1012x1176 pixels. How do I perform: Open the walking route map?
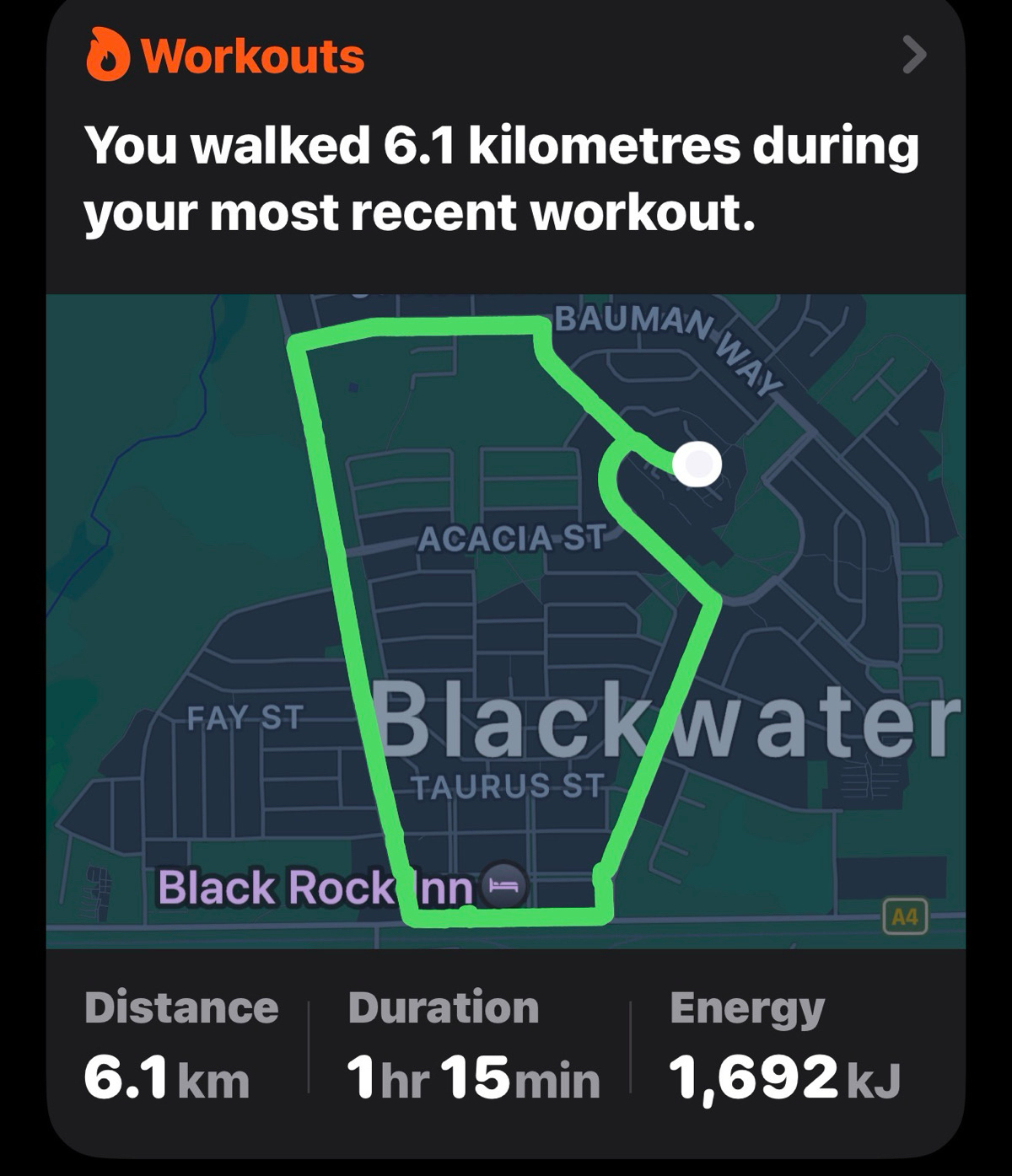(x=506, y=621)
